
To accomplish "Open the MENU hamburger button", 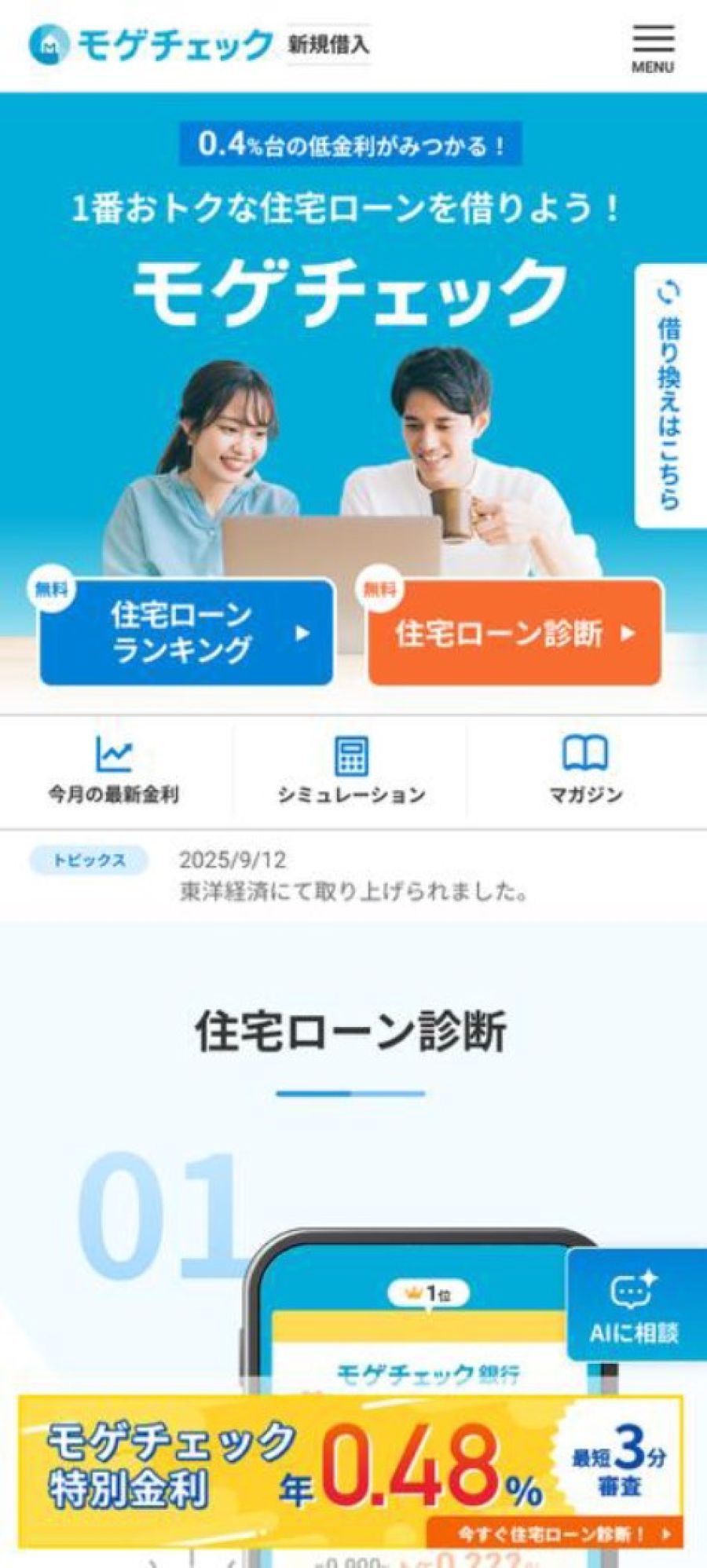I will pyautogui.click(x=653, y=47).
